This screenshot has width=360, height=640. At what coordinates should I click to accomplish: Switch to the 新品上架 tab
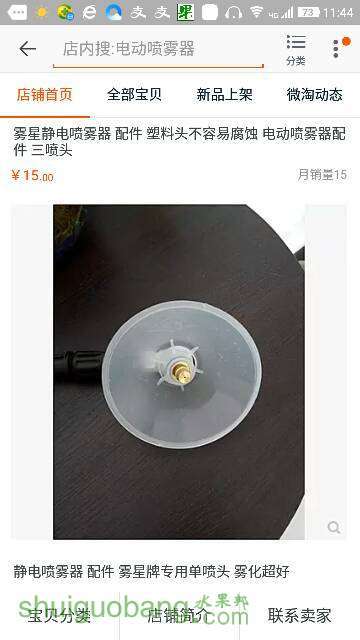point(224,95)
